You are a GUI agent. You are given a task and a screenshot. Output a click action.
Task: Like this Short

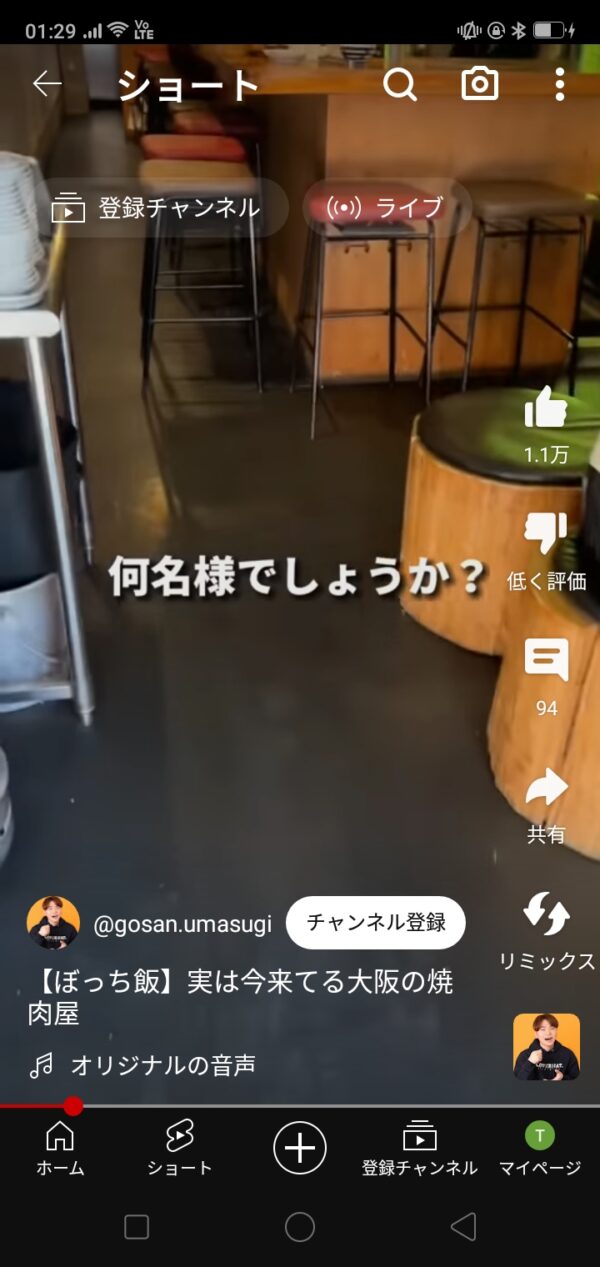pyautogui.click(x=546, y=410)
